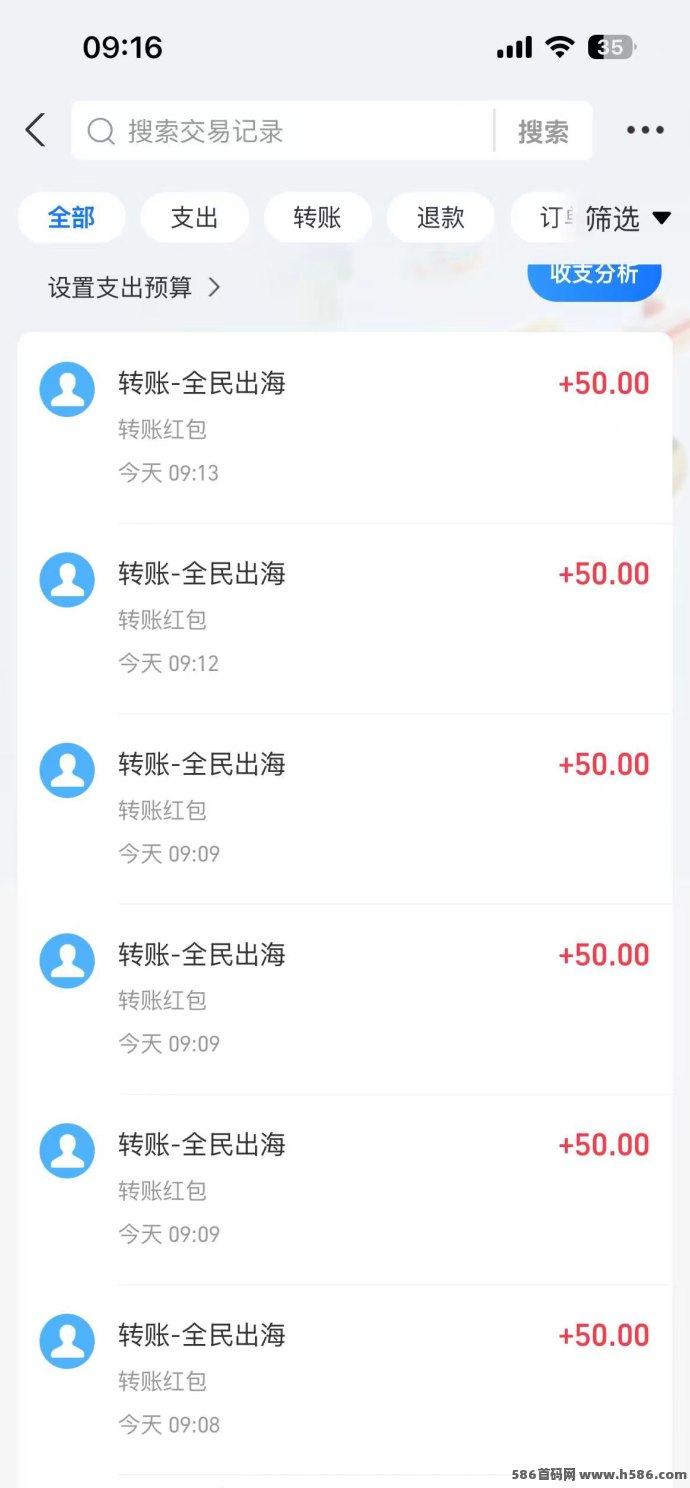Select the 全部 tab
The image size is (690, 1488).
point(71,218)
